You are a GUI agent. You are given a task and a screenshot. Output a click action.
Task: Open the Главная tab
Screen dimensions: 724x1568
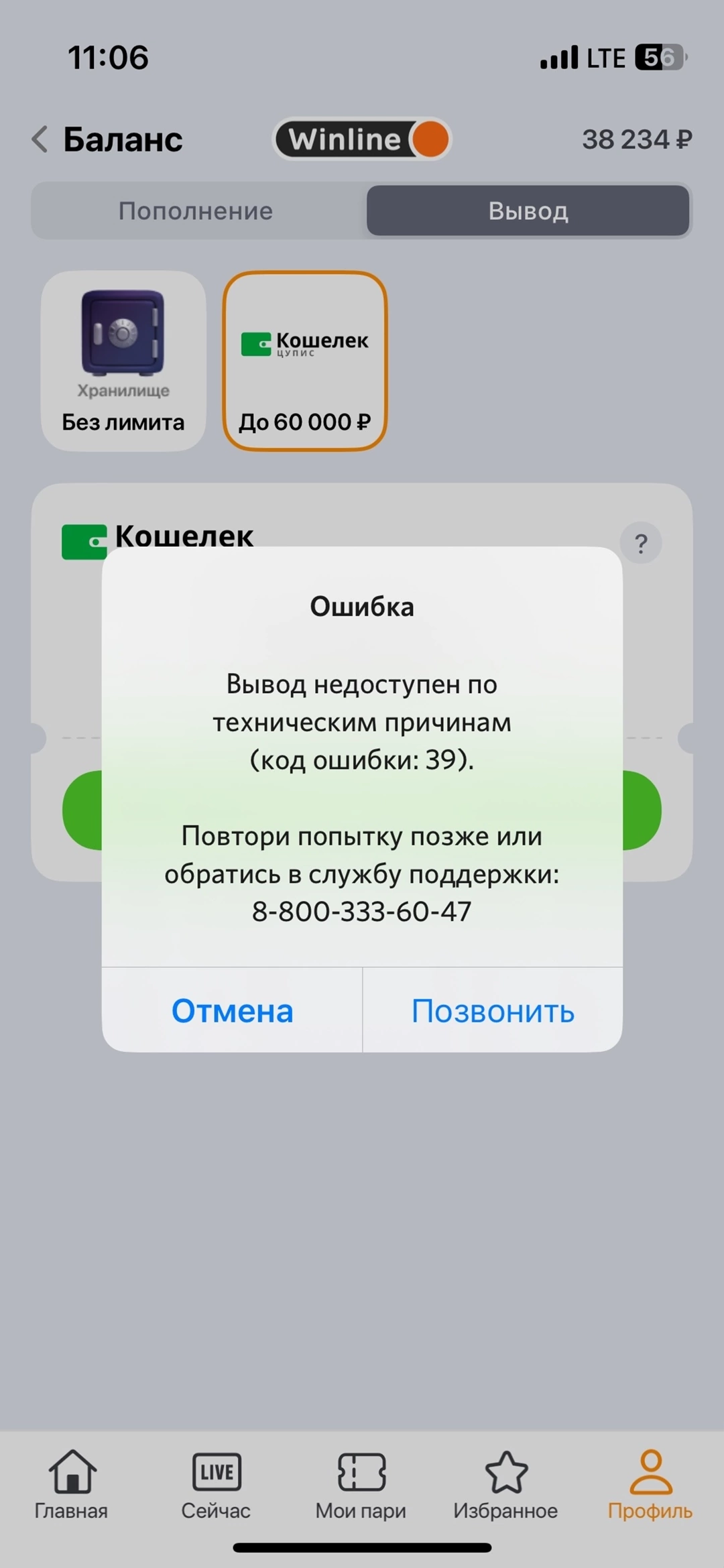(x=72, y=1484)
